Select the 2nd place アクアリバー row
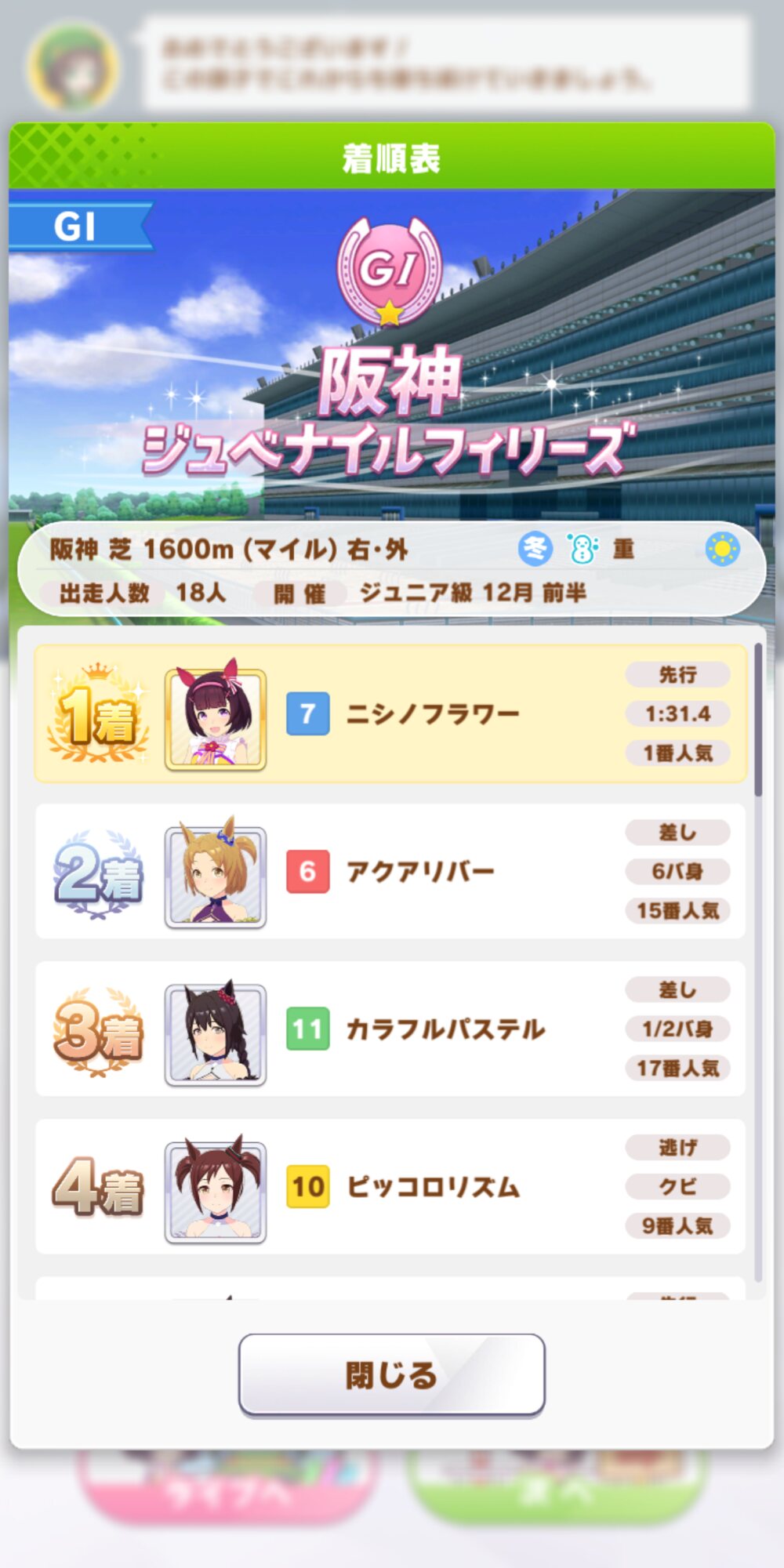Image resolution: width=784 pixels, height=1568 pixels. (390, 871)
